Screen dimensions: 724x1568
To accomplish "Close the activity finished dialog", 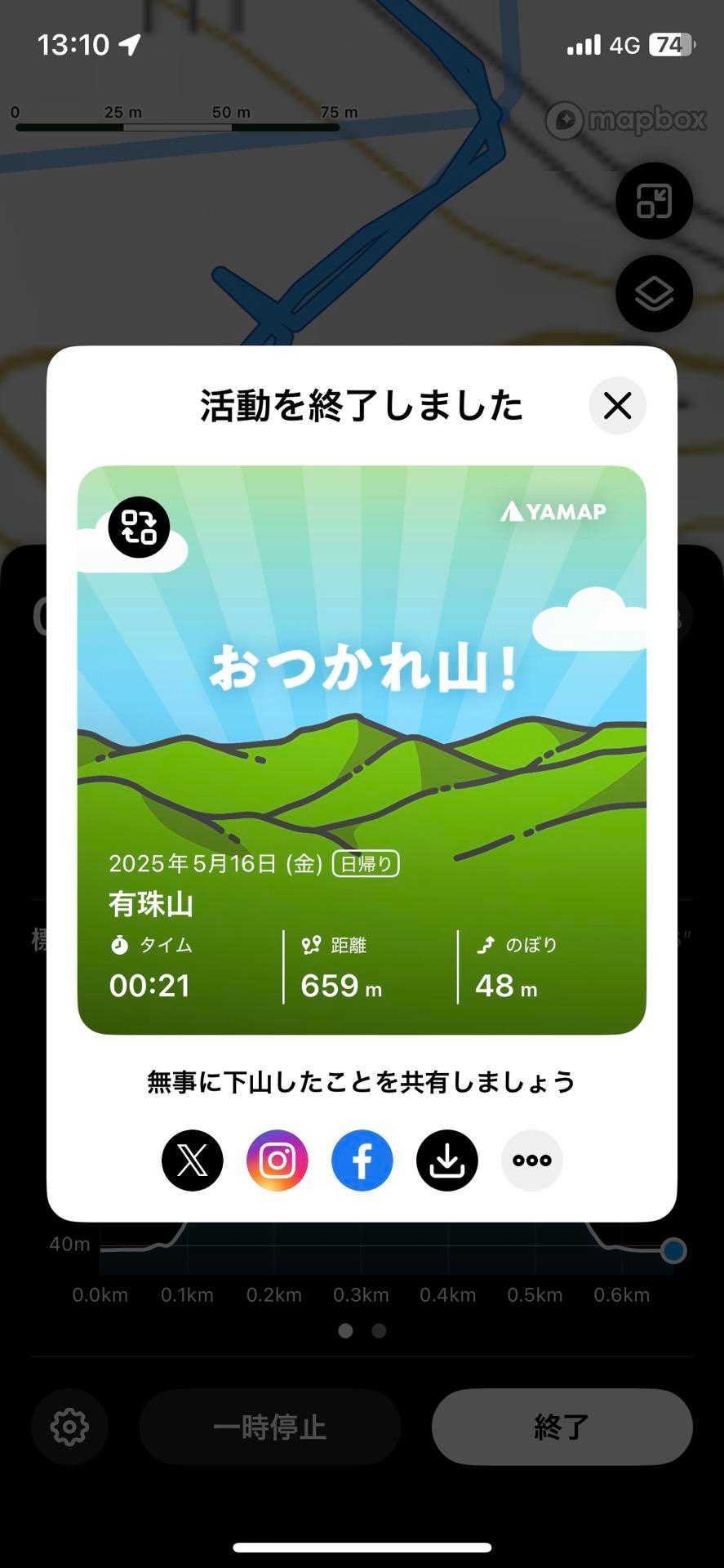I will 617,405.
